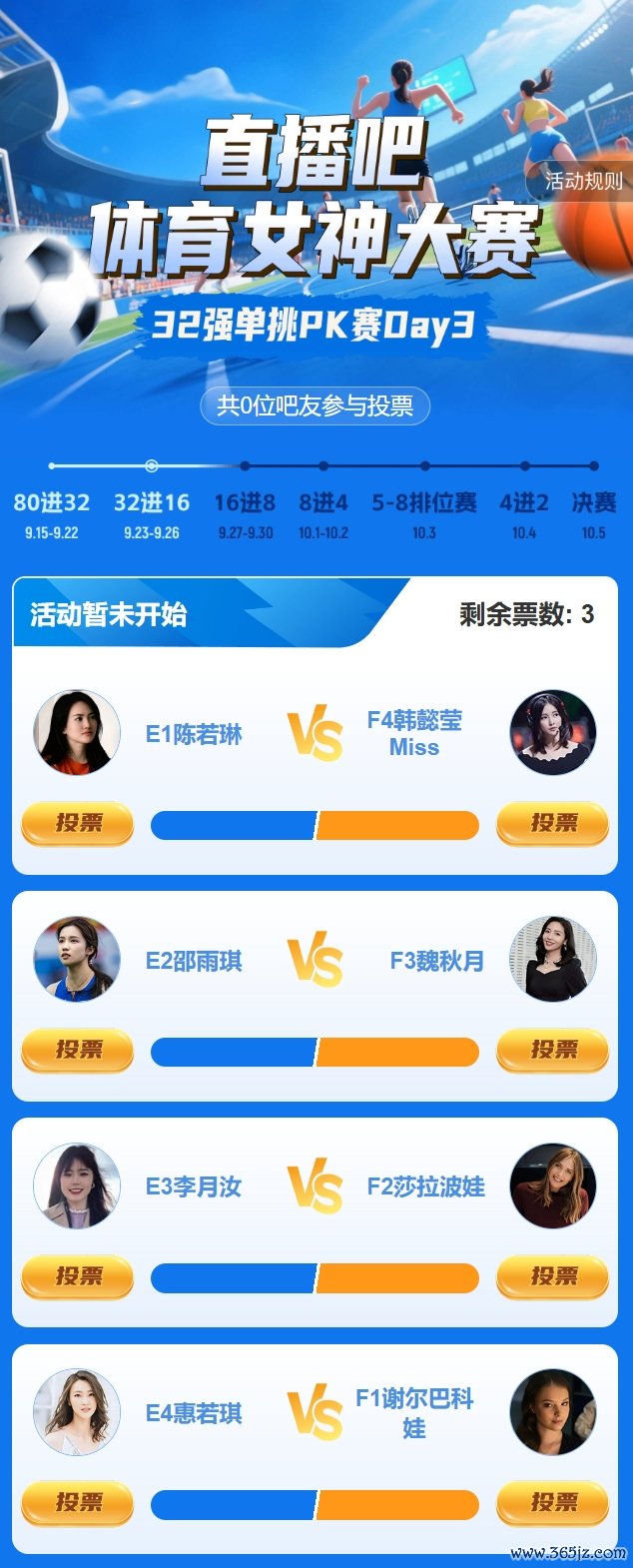Tap 投票 for F2莎拉波娃
633x1568 pixels.
tap(553, 1276)
